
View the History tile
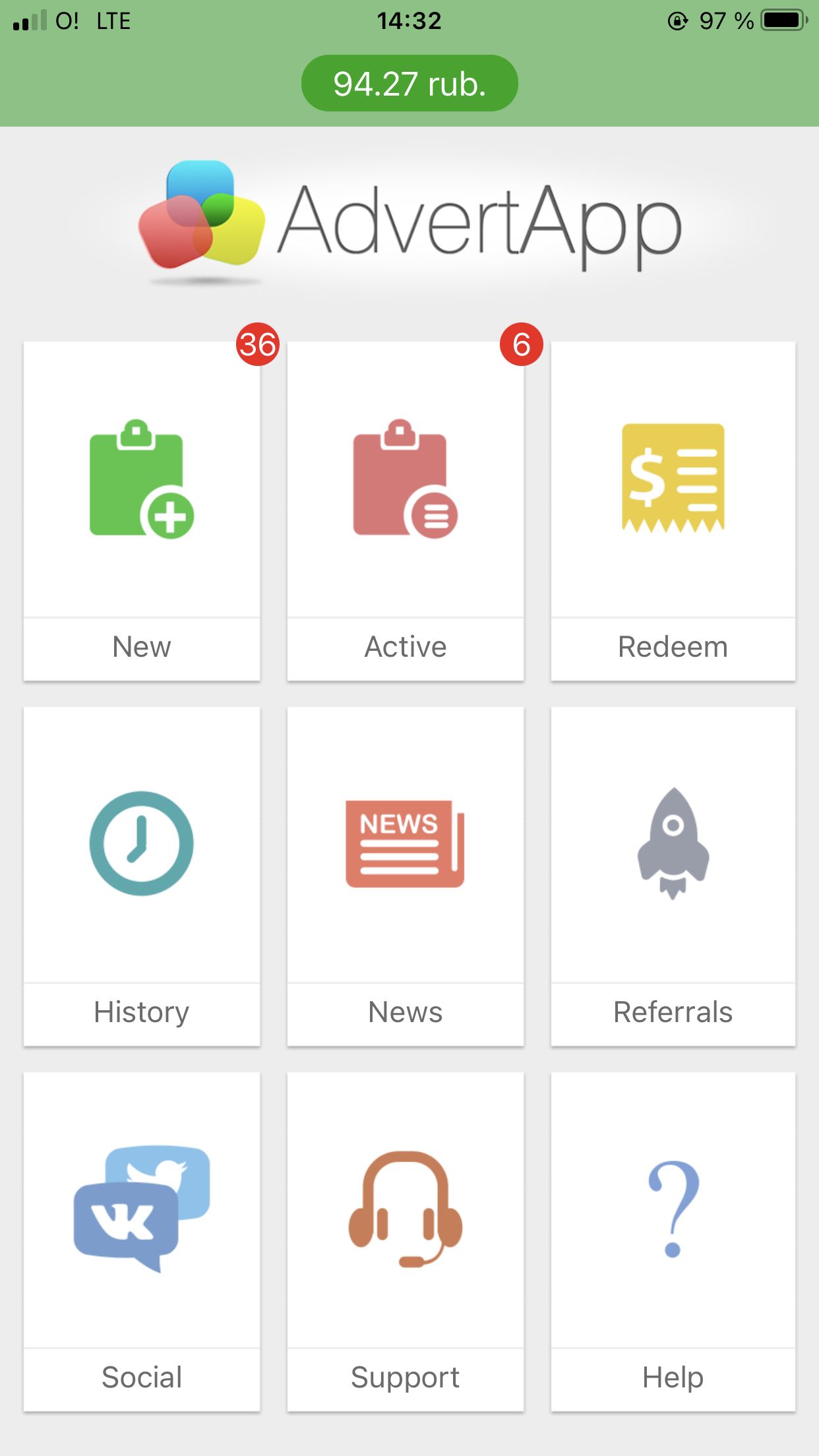[142, 876]
